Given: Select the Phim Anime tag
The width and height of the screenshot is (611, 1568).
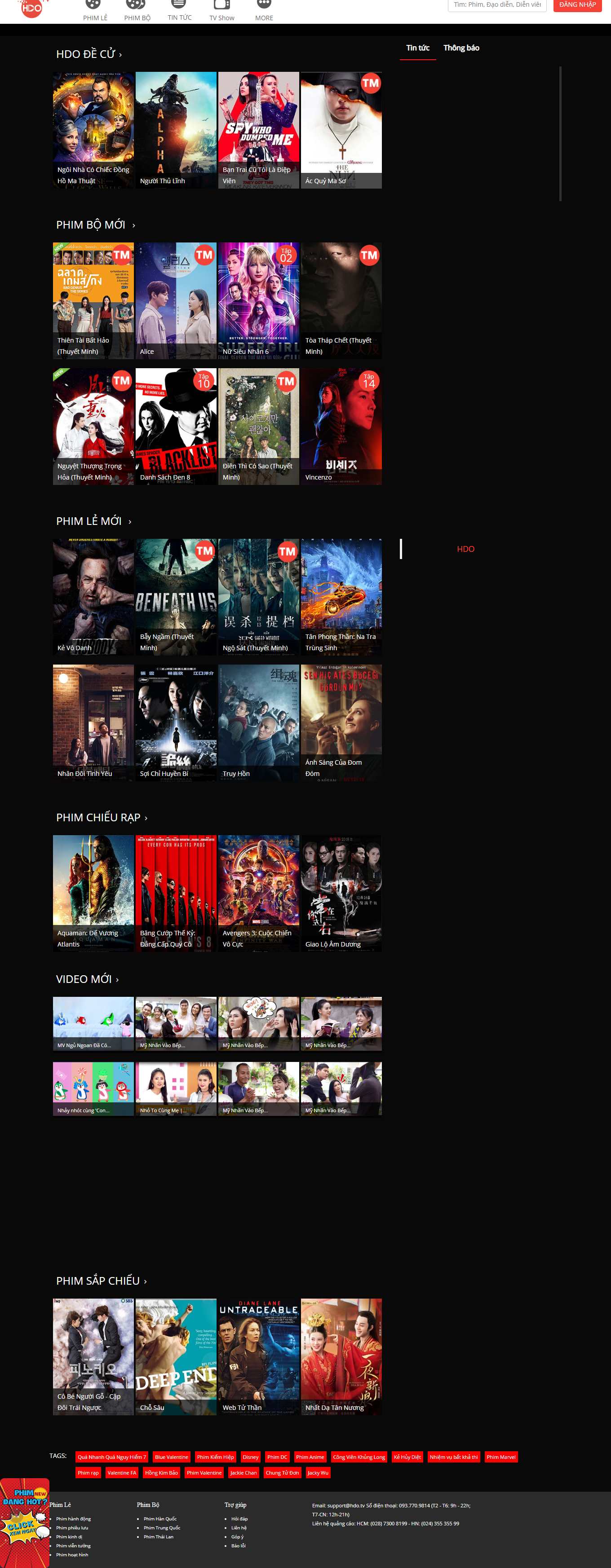Looking at the screenshot, I should [x=311, y=1457].
